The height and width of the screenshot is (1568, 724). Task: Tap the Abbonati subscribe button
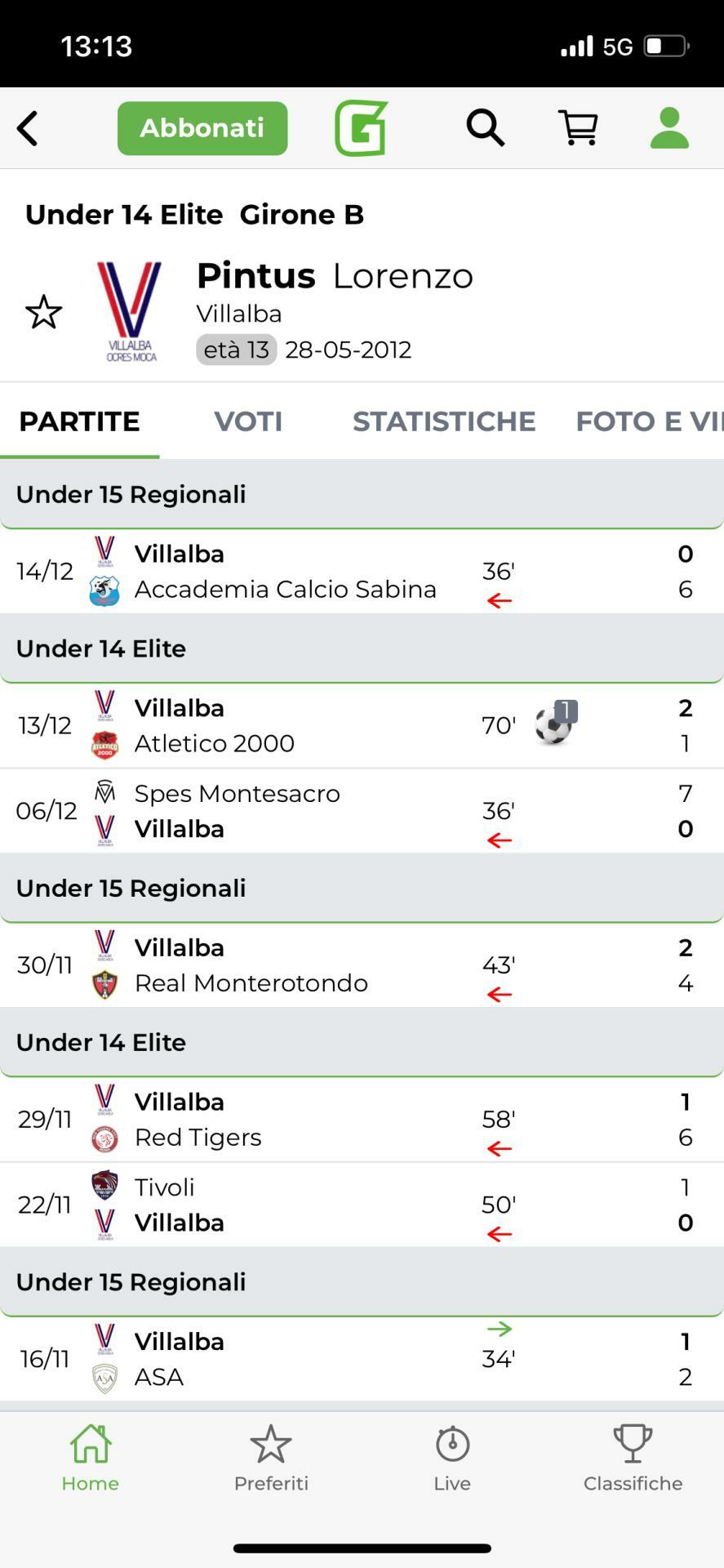[202, 128]
